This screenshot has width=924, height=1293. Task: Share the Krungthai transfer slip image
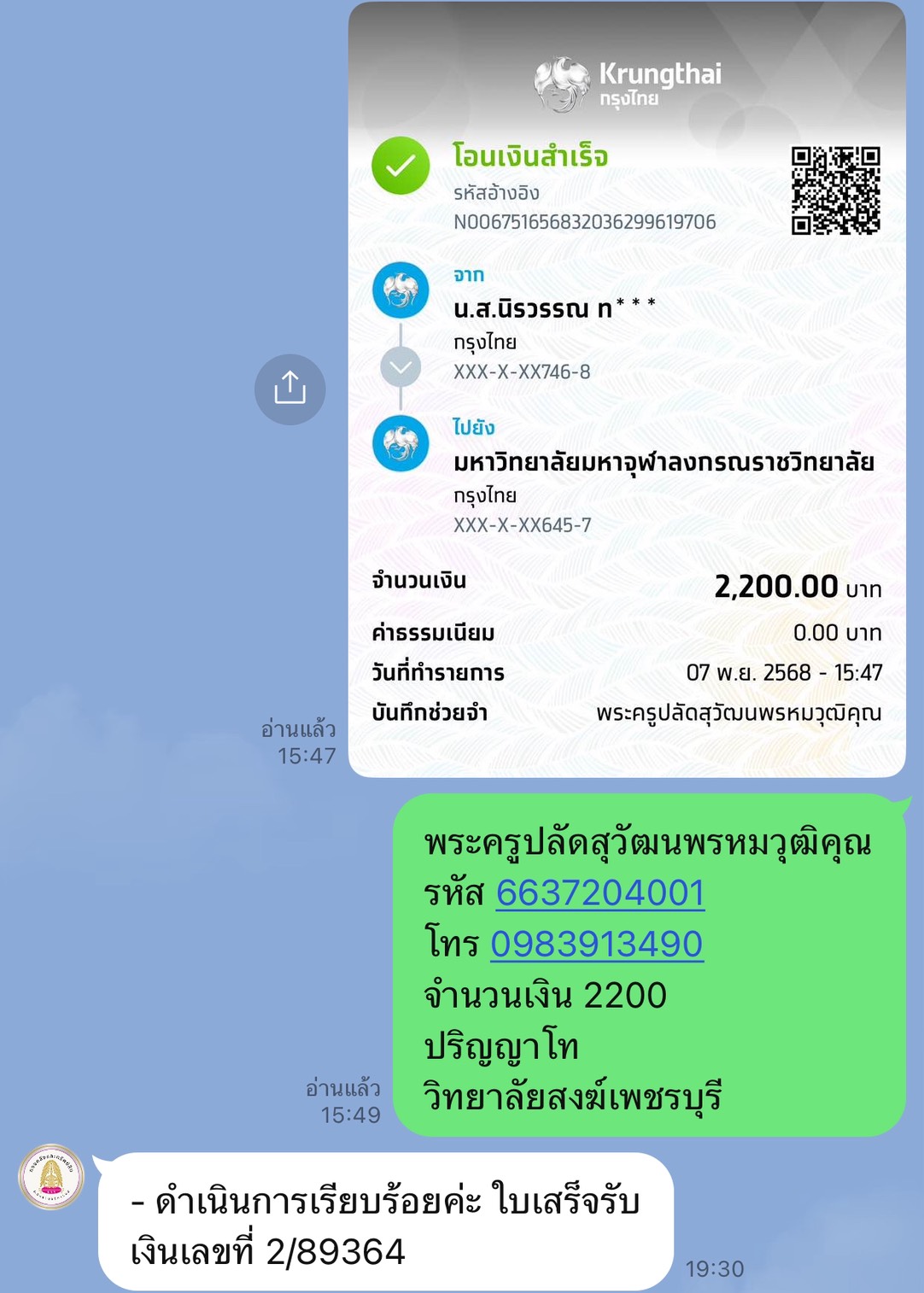289,389
